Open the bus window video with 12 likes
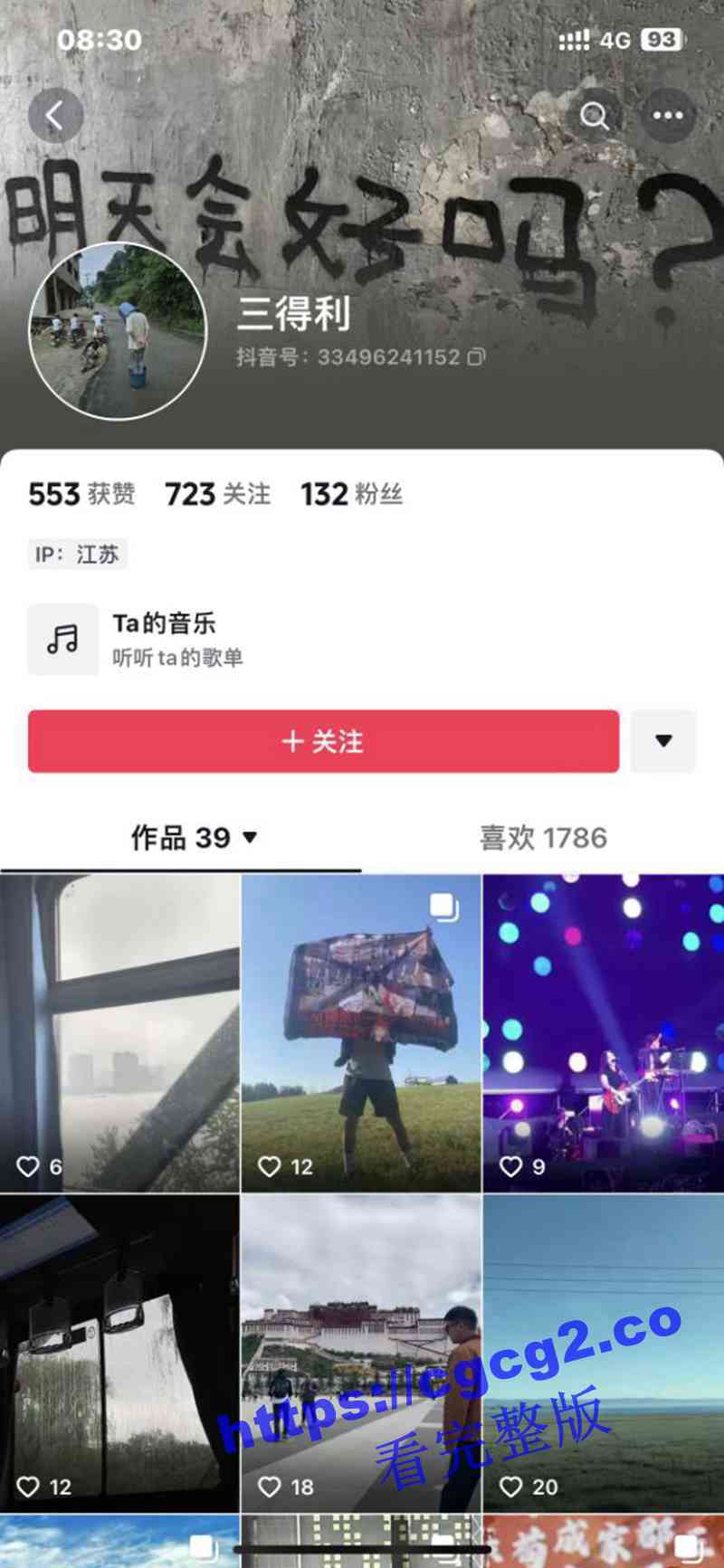The width and height of the screenshot is (724, 1568). 119,1354
